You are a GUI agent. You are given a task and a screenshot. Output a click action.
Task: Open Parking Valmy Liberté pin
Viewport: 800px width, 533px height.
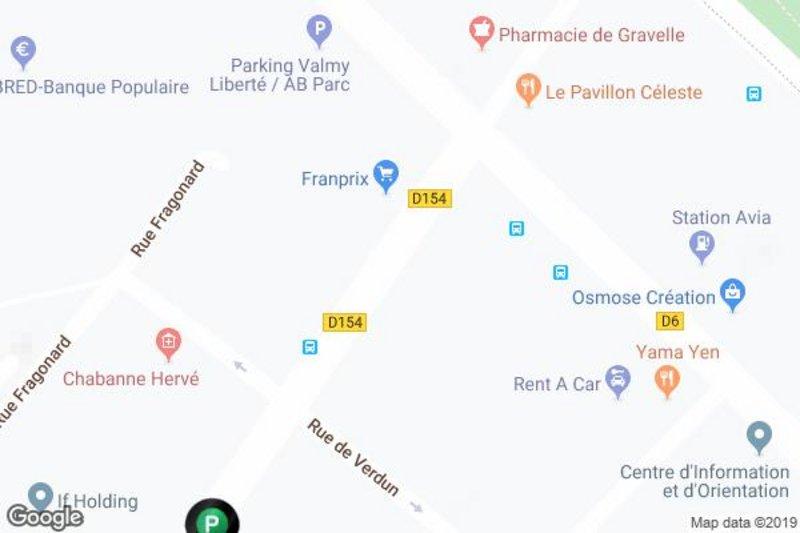point(319,29)
